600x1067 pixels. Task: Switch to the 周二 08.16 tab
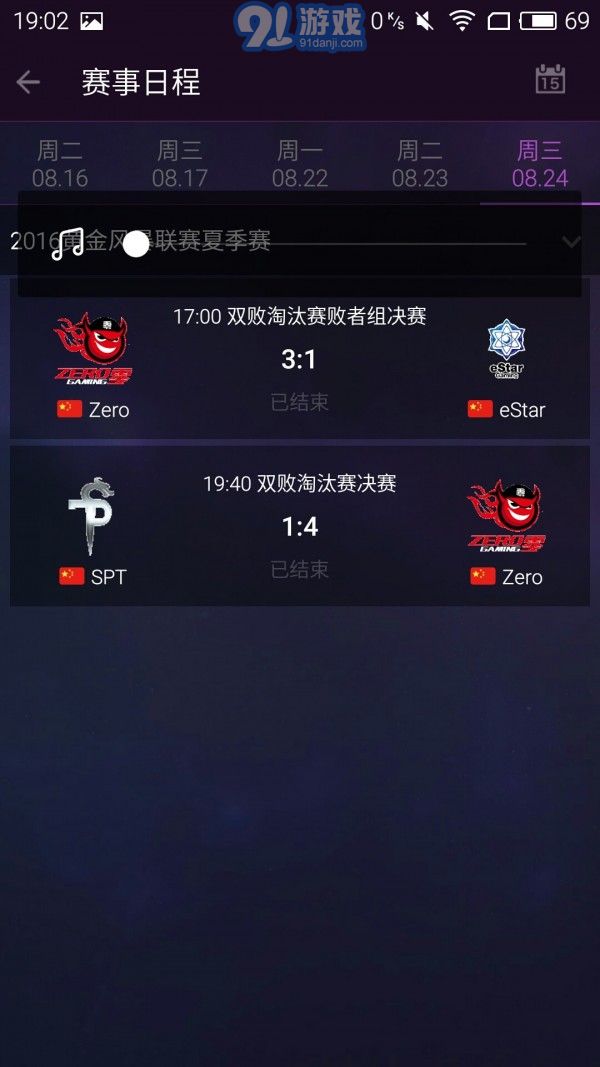(60, 164)
